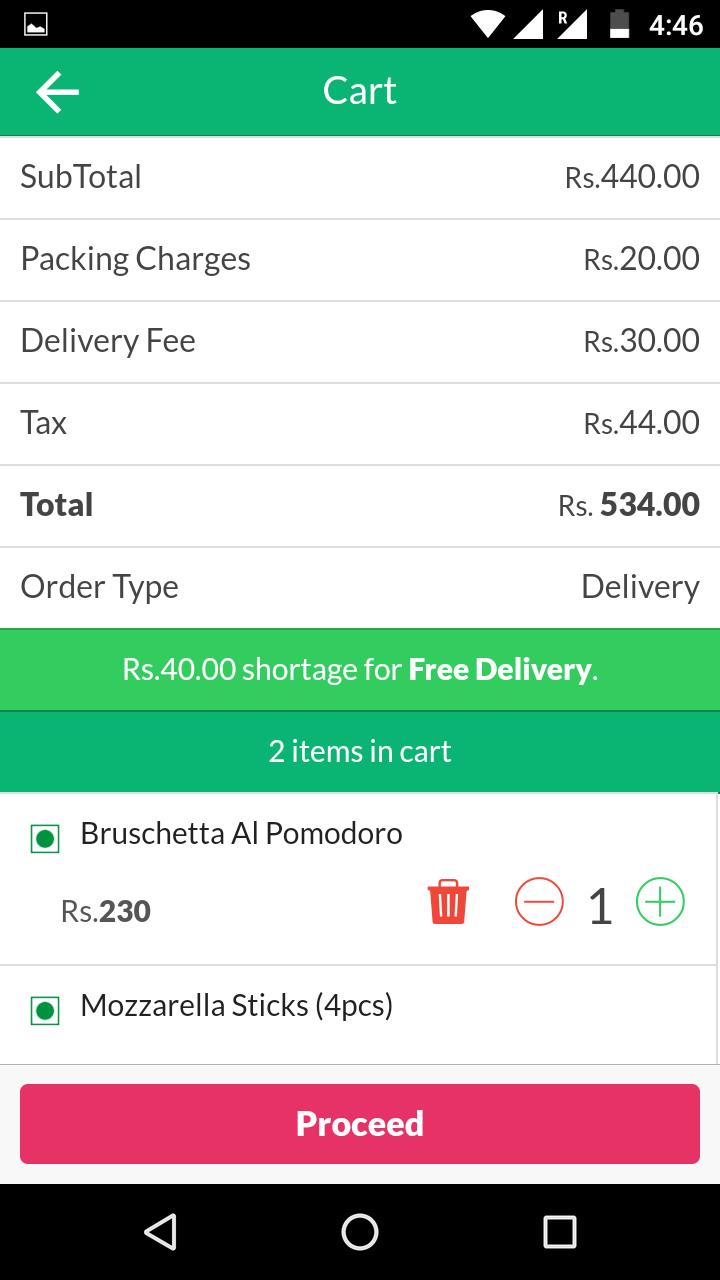Image resolution: width=720 pixels, height=1280 pixels.
Task: Select the Cart title header
Action: tap(359, 91)
